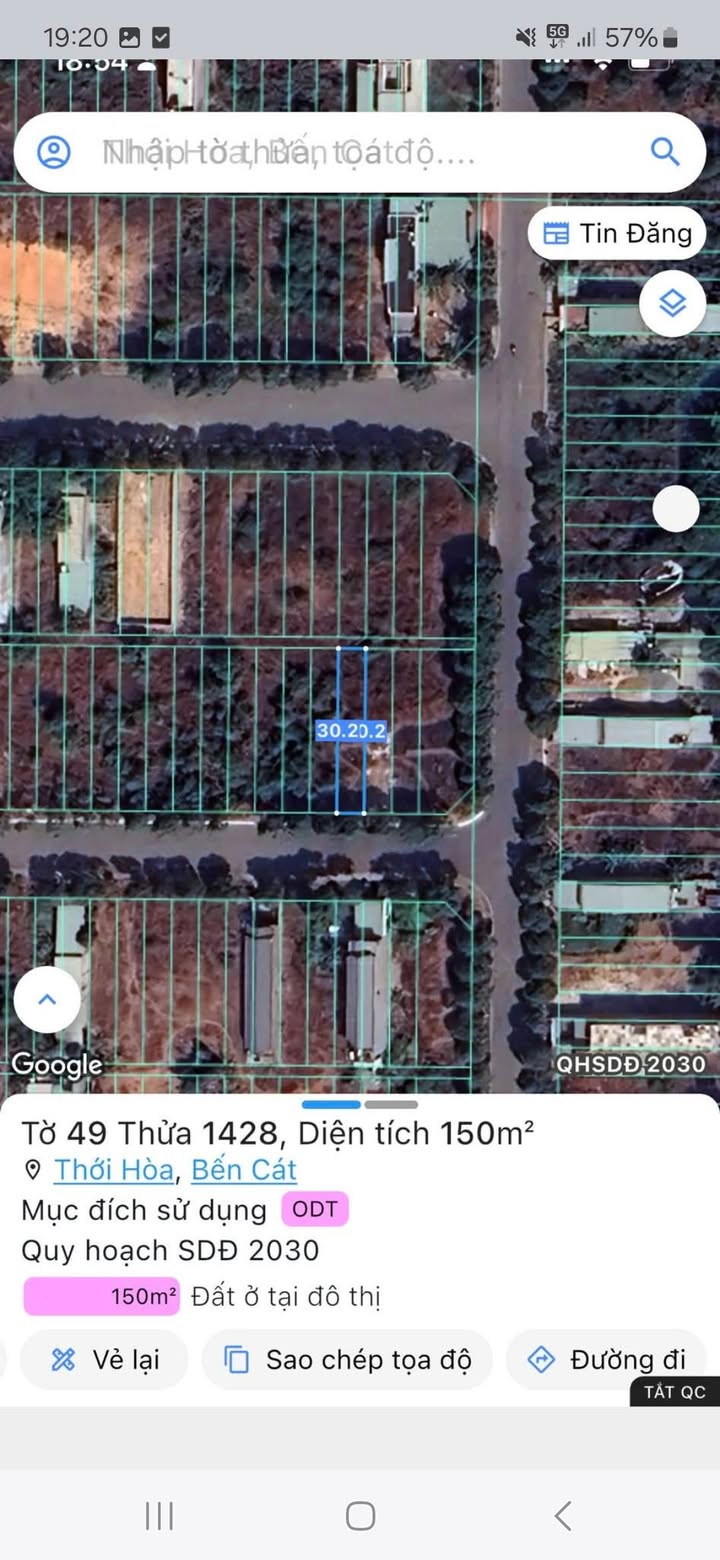Open the map layers selector
This screenshot has height=1560, width=720.
(672, 303)
